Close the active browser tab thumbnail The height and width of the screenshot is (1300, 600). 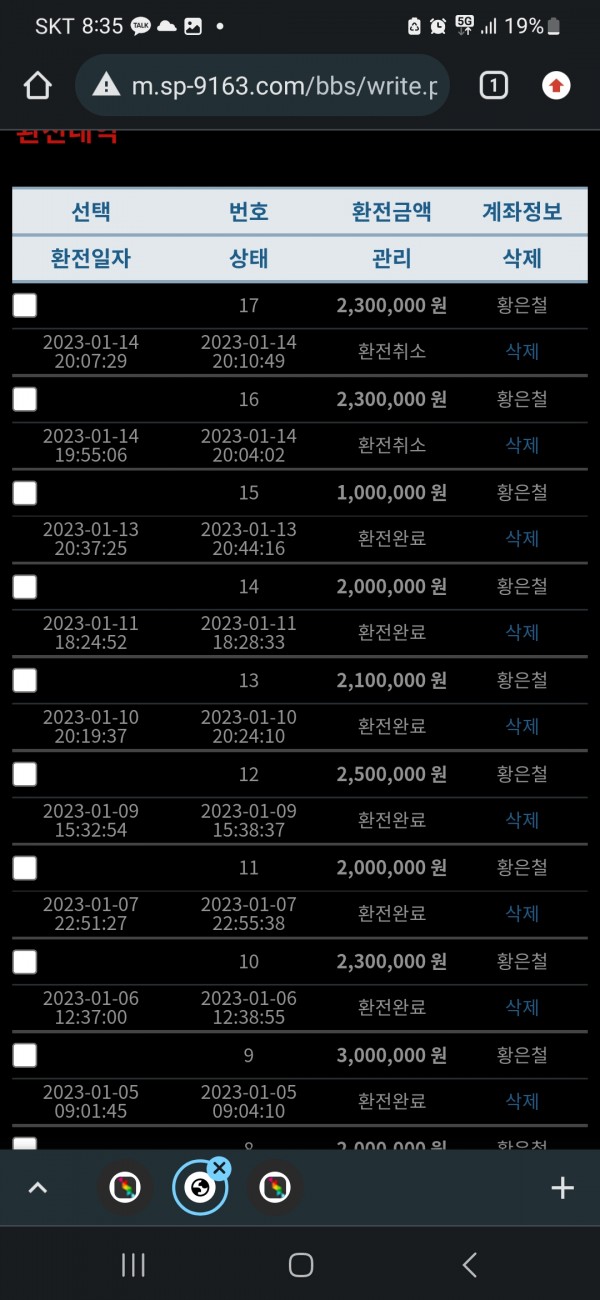point(221,1167)
